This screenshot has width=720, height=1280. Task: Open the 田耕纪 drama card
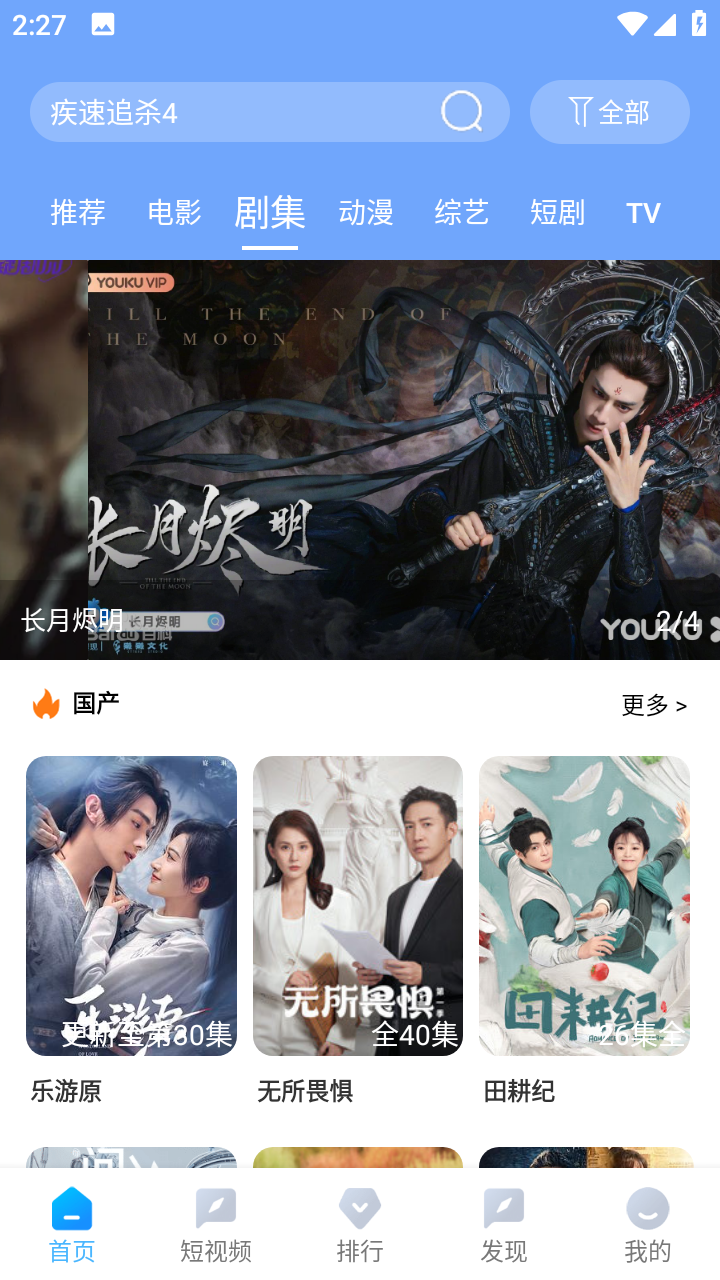point(584,930)
